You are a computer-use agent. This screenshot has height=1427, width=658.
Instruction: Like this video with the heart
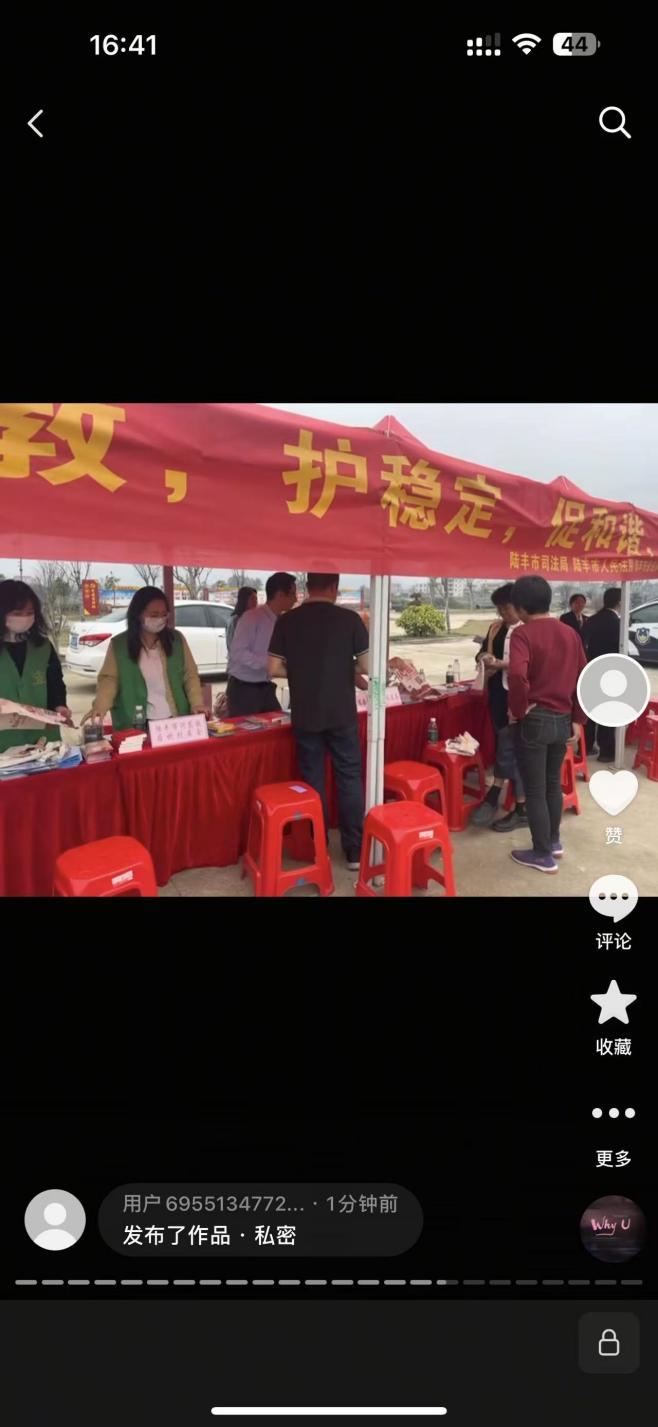pyautogui.click(x=613, y=792)
